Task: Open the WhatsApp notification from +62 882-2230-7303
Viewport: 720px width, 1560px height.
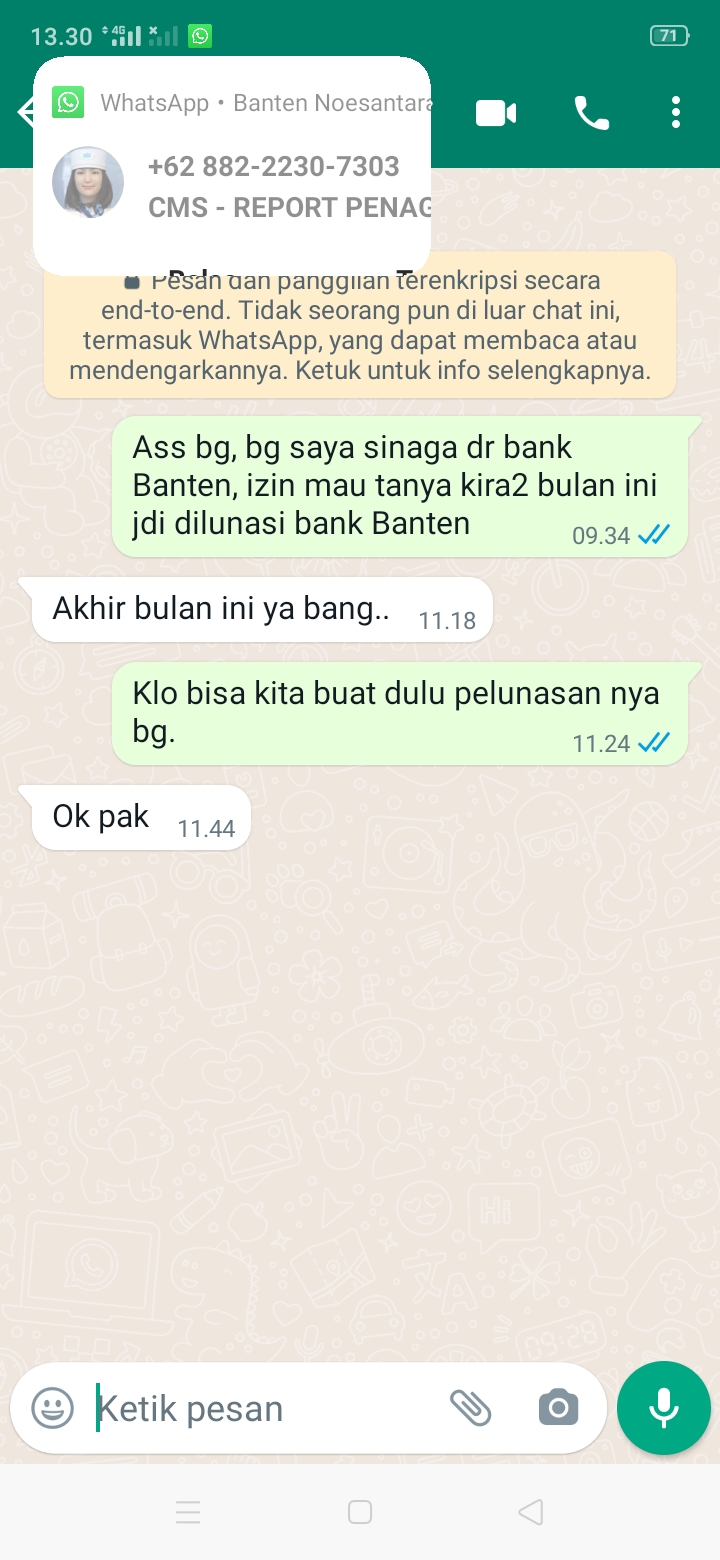Action: tap(232, 166)
